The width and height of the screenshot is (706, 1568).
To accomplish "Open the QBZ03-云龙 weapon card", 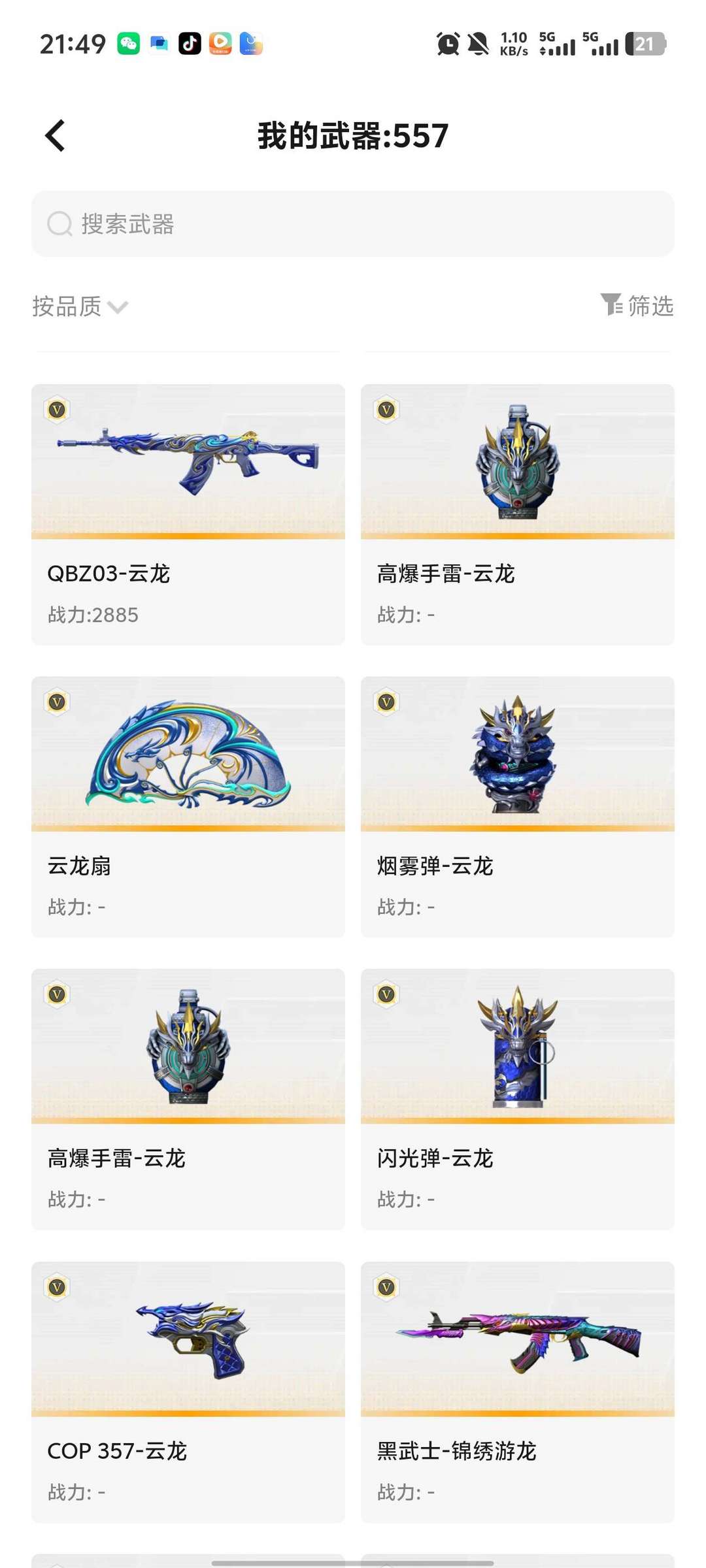I will (188, 515).
